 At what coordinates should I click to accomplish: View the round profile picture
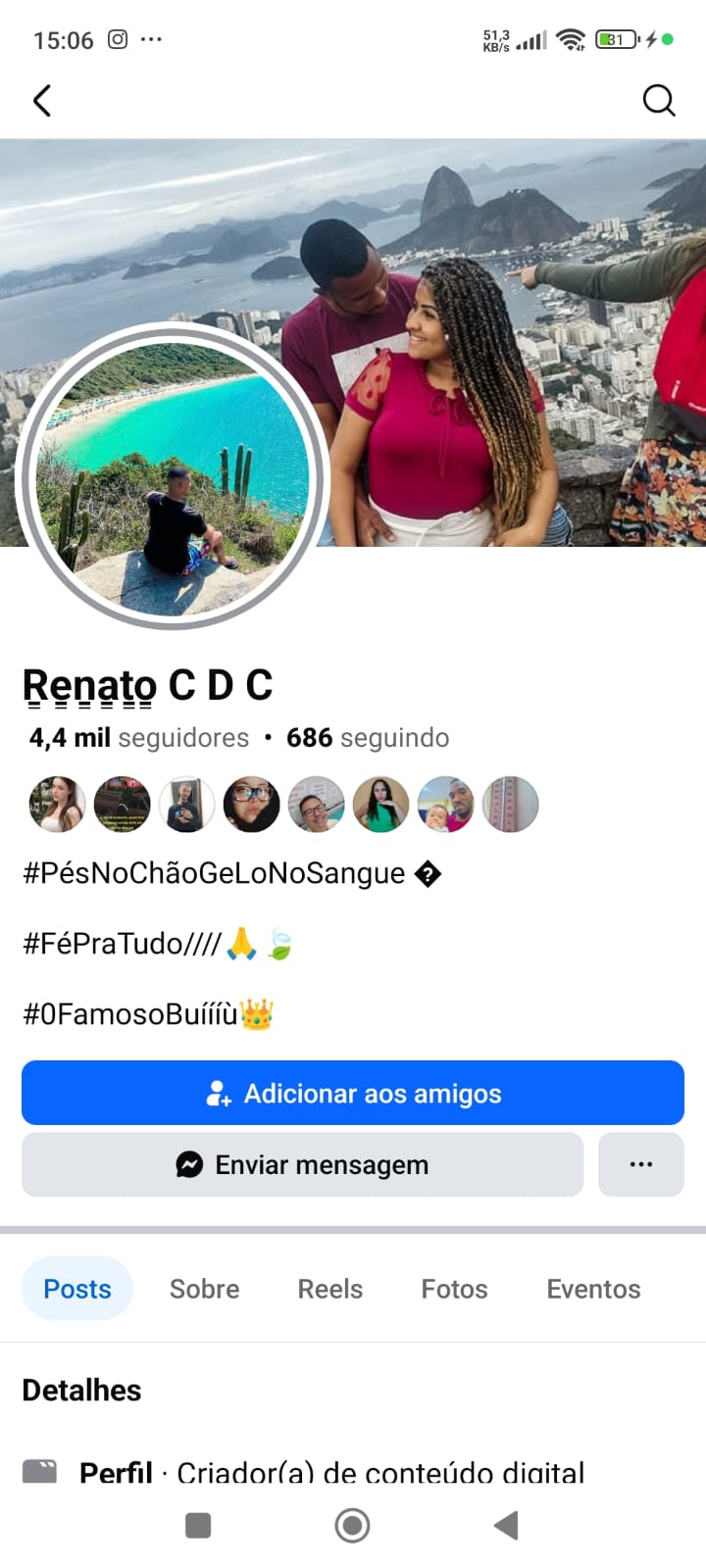174,477
